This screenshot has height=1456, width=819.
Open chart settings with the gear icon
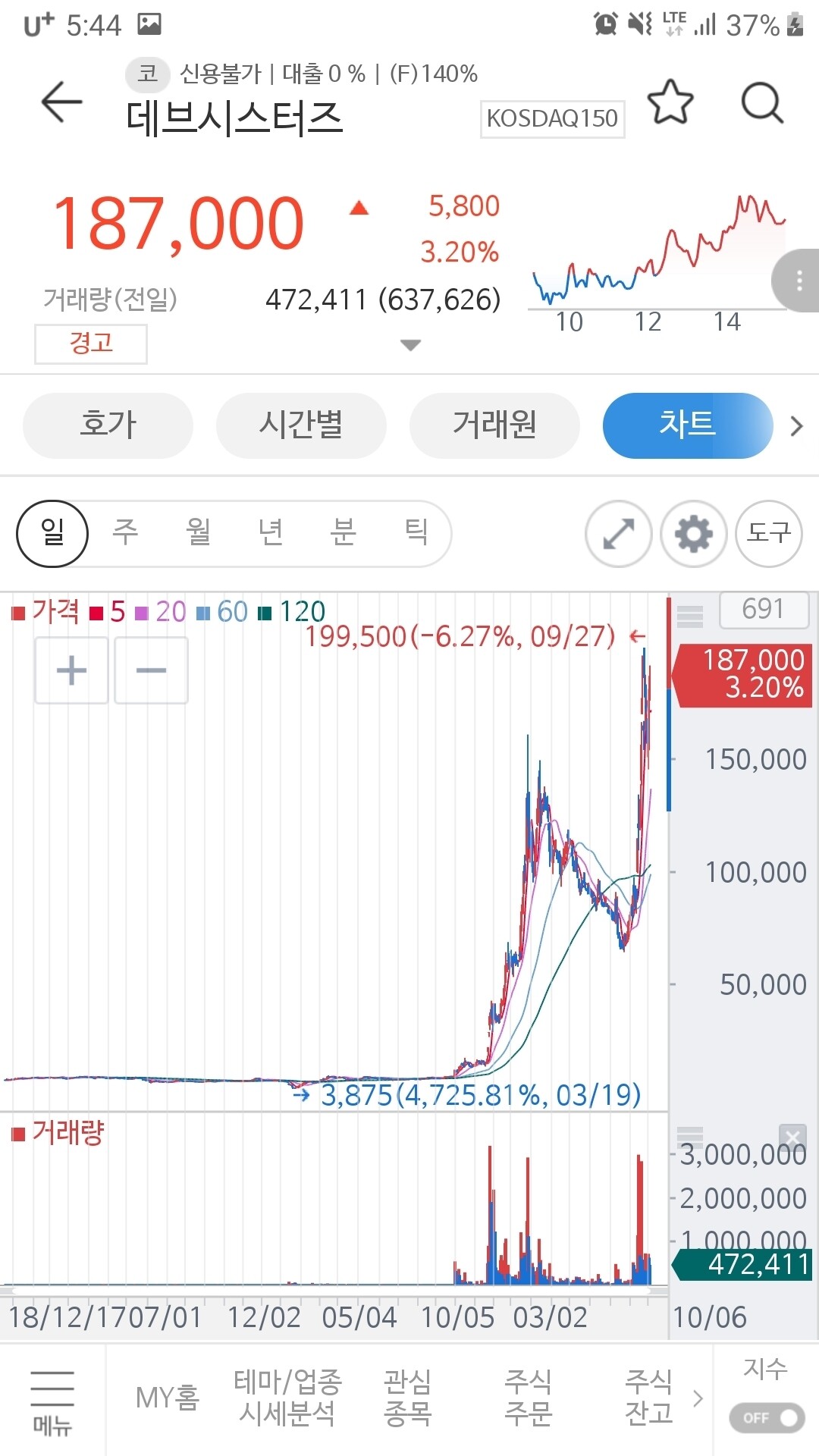(x=692, y=534)
